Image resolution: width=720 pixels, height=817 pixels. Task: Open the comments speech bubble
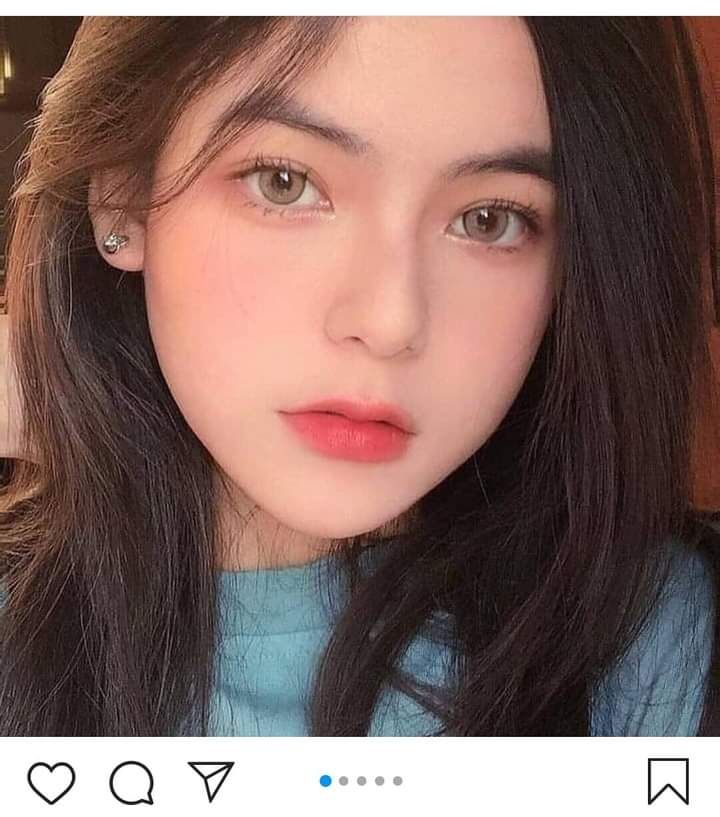[x=131, y=782]
